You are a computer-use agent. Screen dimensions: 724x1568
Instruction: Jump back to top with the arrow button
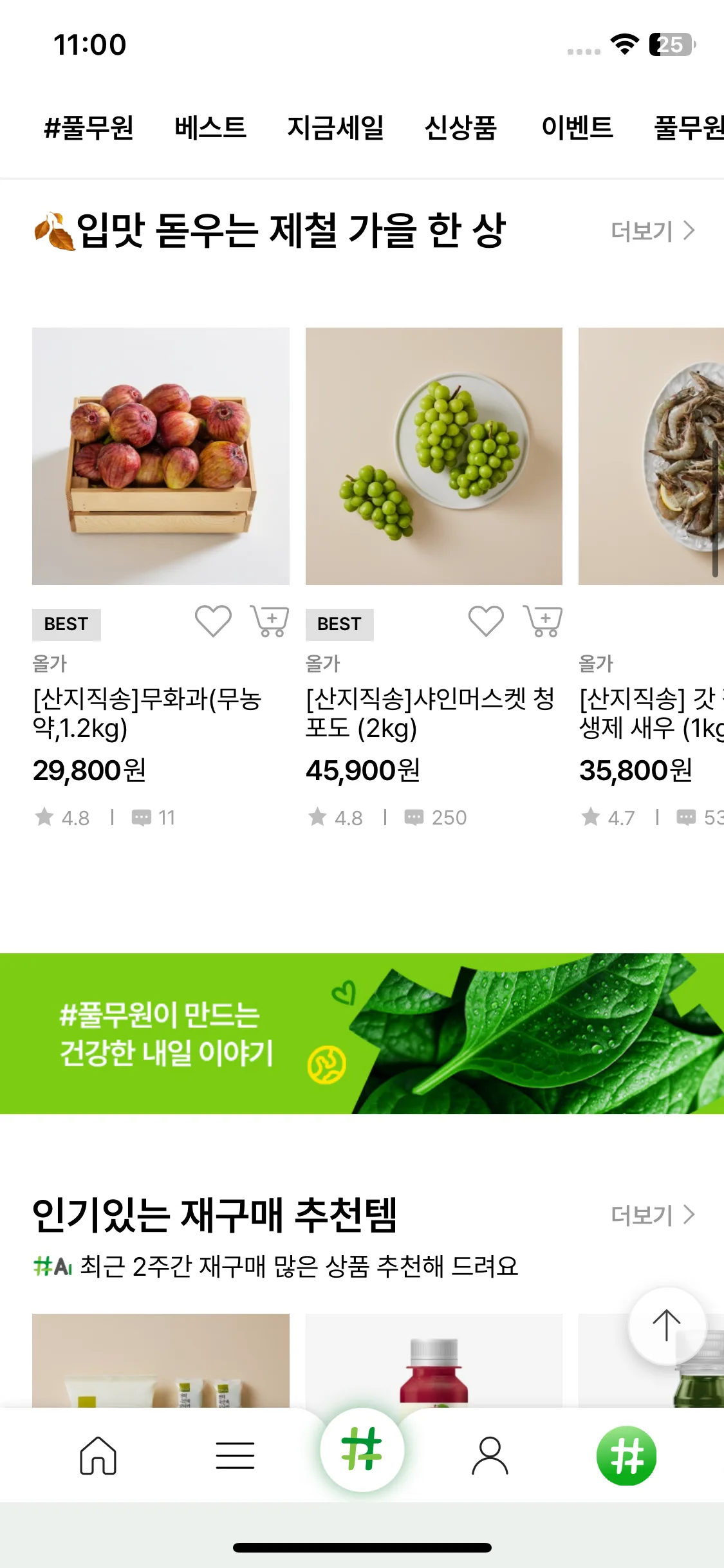pos(667,1326)
